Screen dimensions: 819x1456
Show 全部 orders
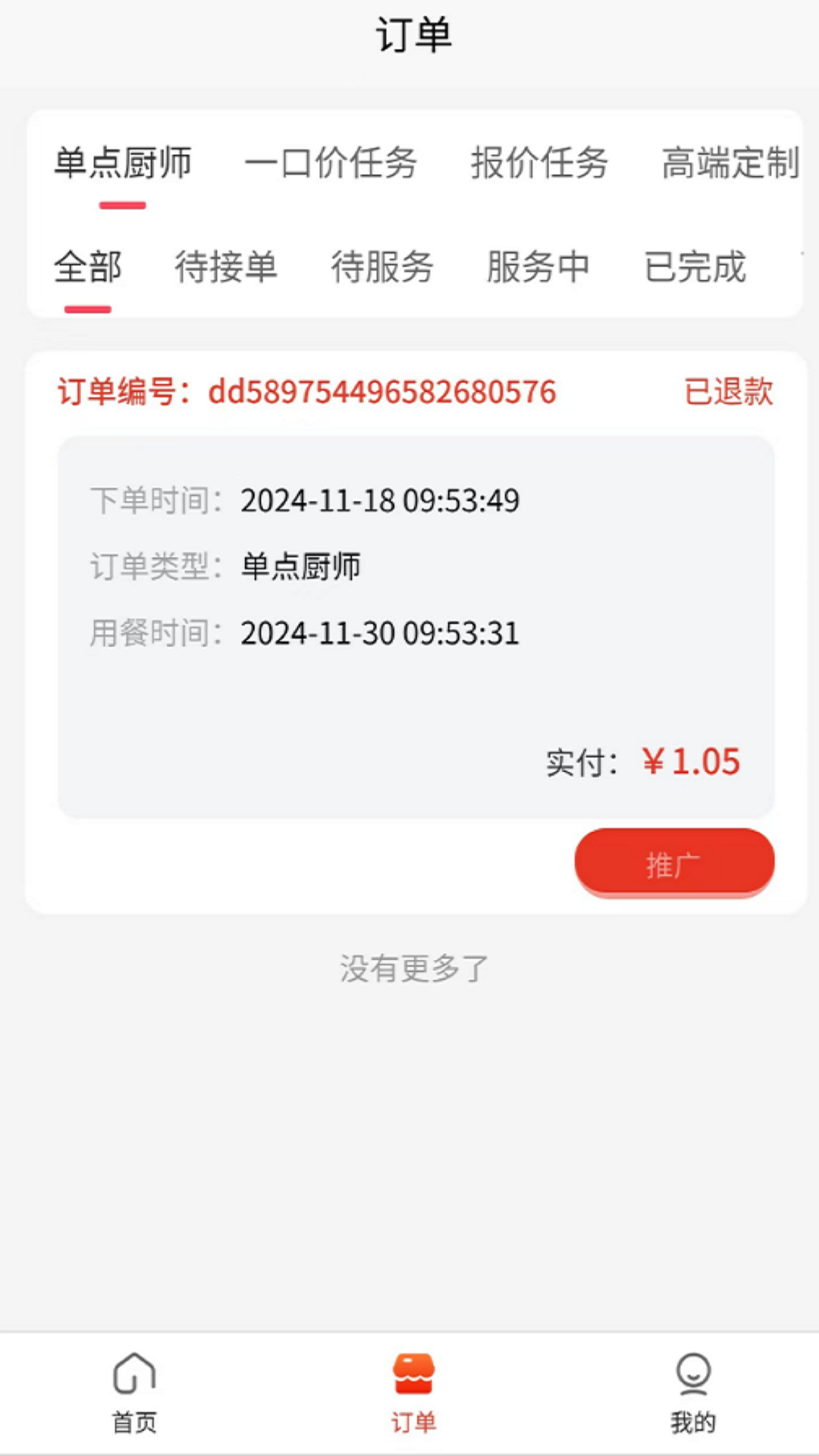(88, 267)
